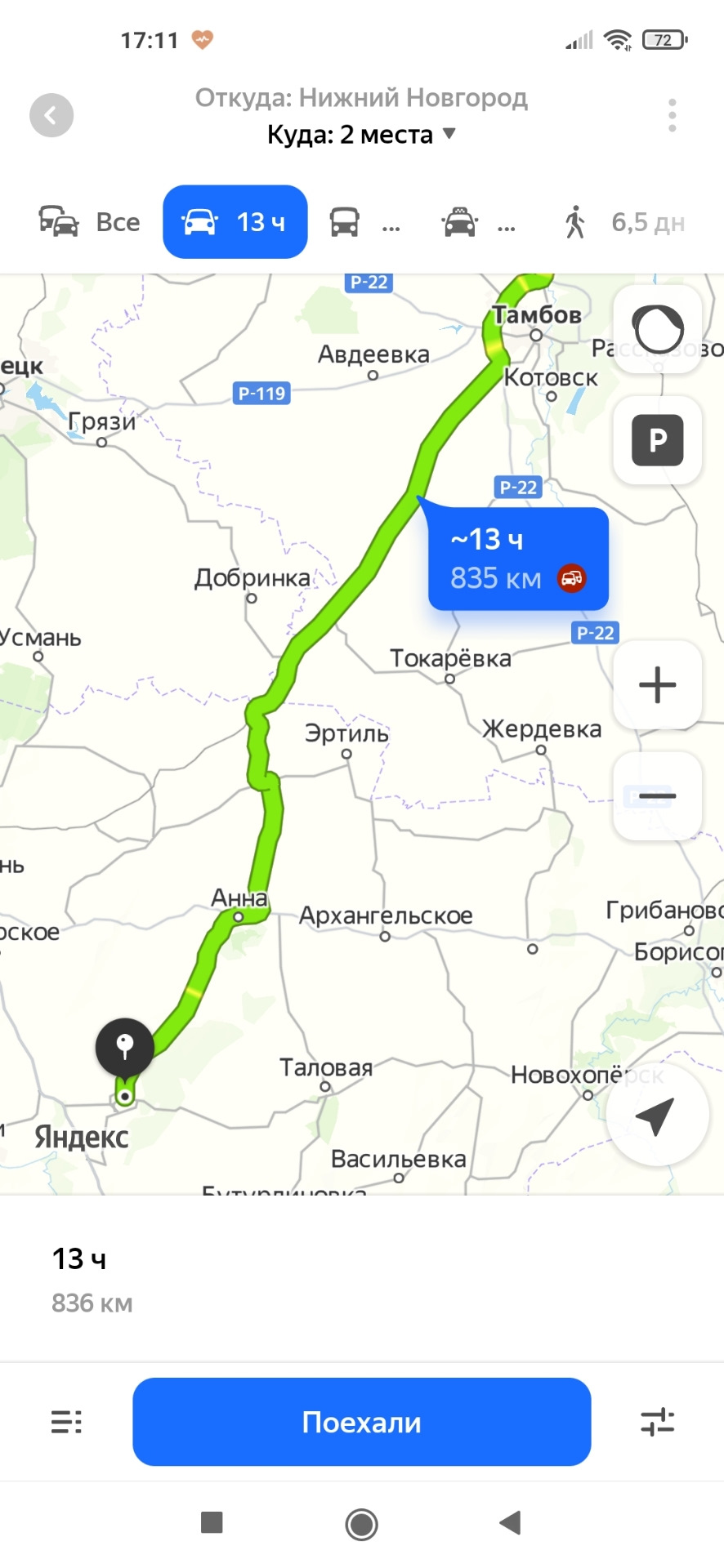724x1568 pixels.
Task: Open the three-dot overflow menu
Action: 672,115
